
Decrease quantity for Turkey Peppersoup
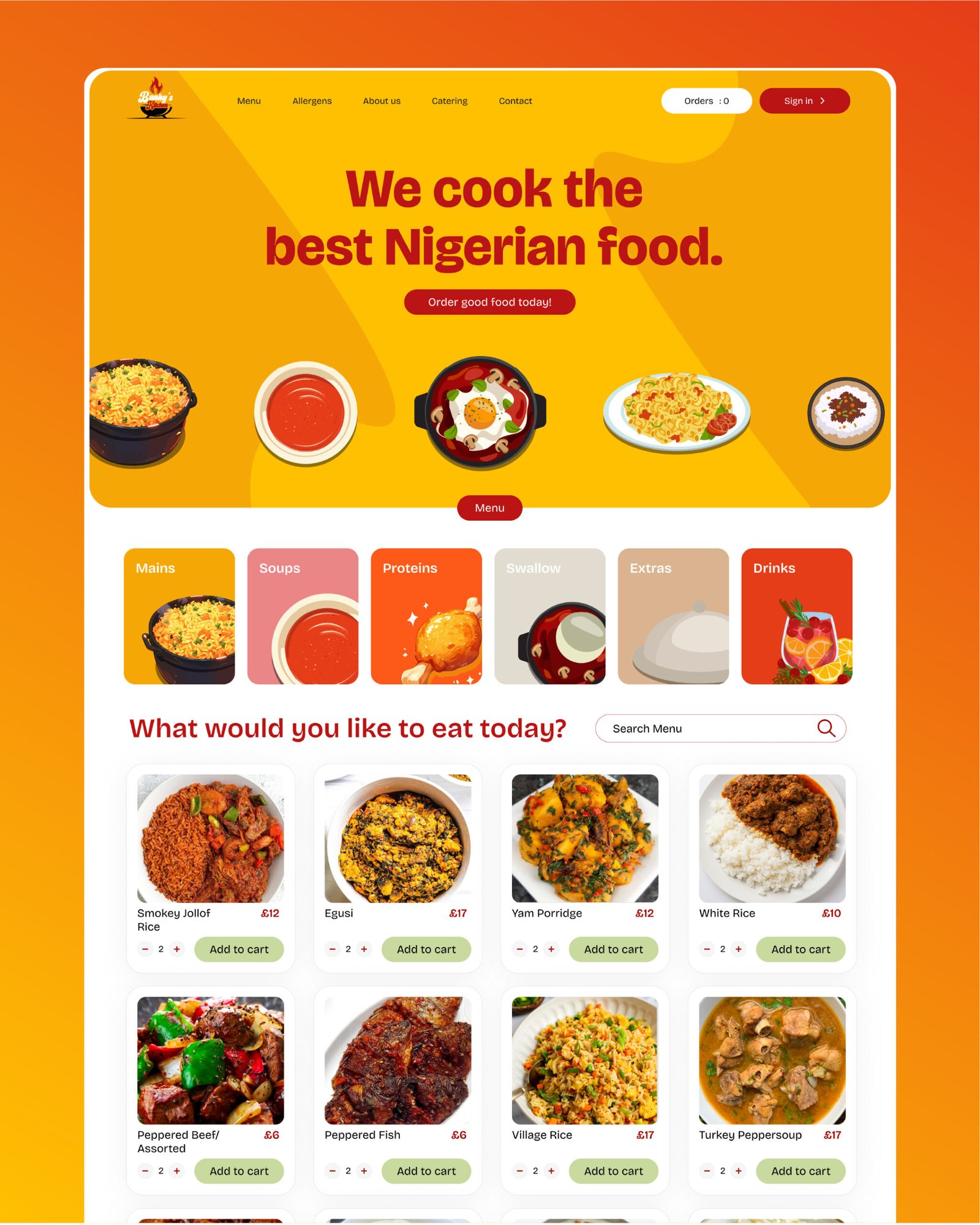click(707, 1170)
